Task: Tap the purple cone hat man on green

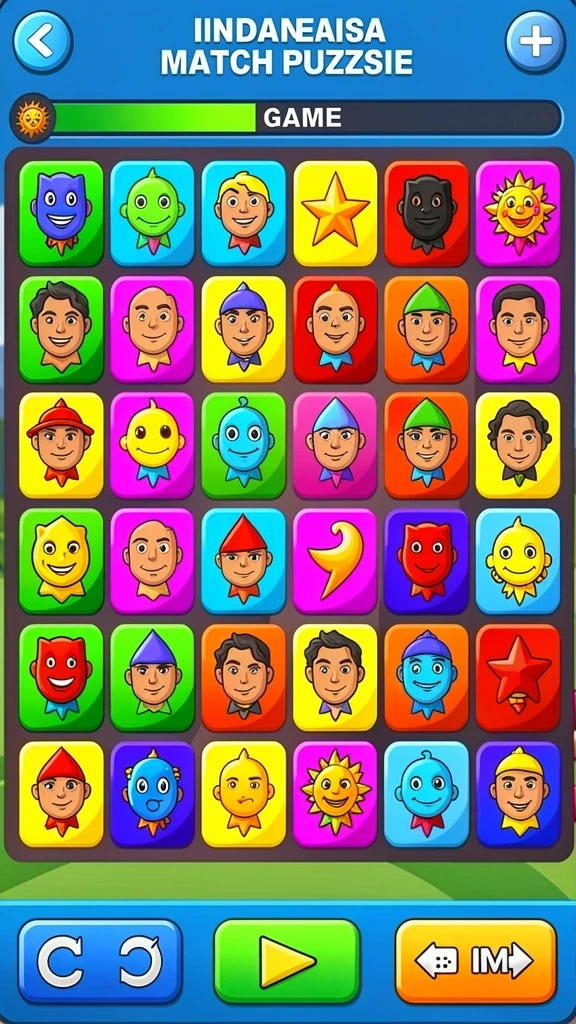Action: pos(152,678)
